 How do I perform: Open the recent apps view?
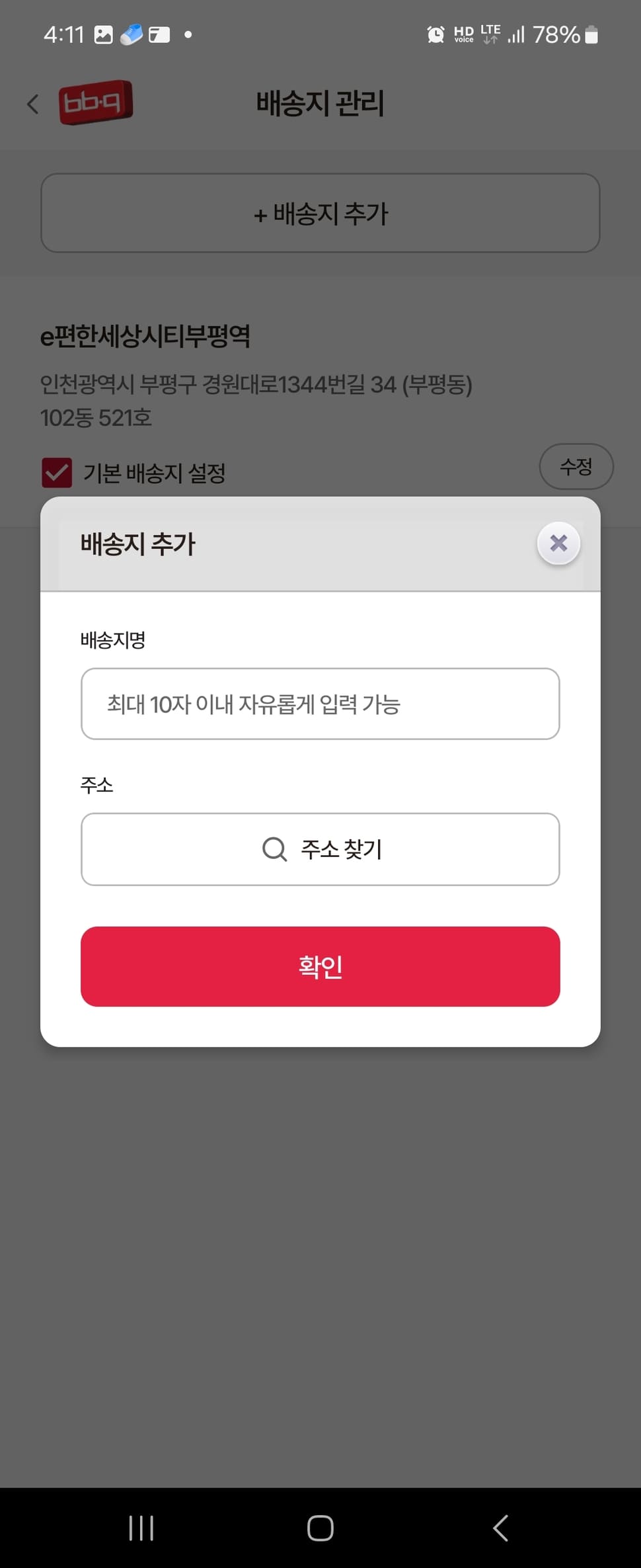click(141, 1528)
